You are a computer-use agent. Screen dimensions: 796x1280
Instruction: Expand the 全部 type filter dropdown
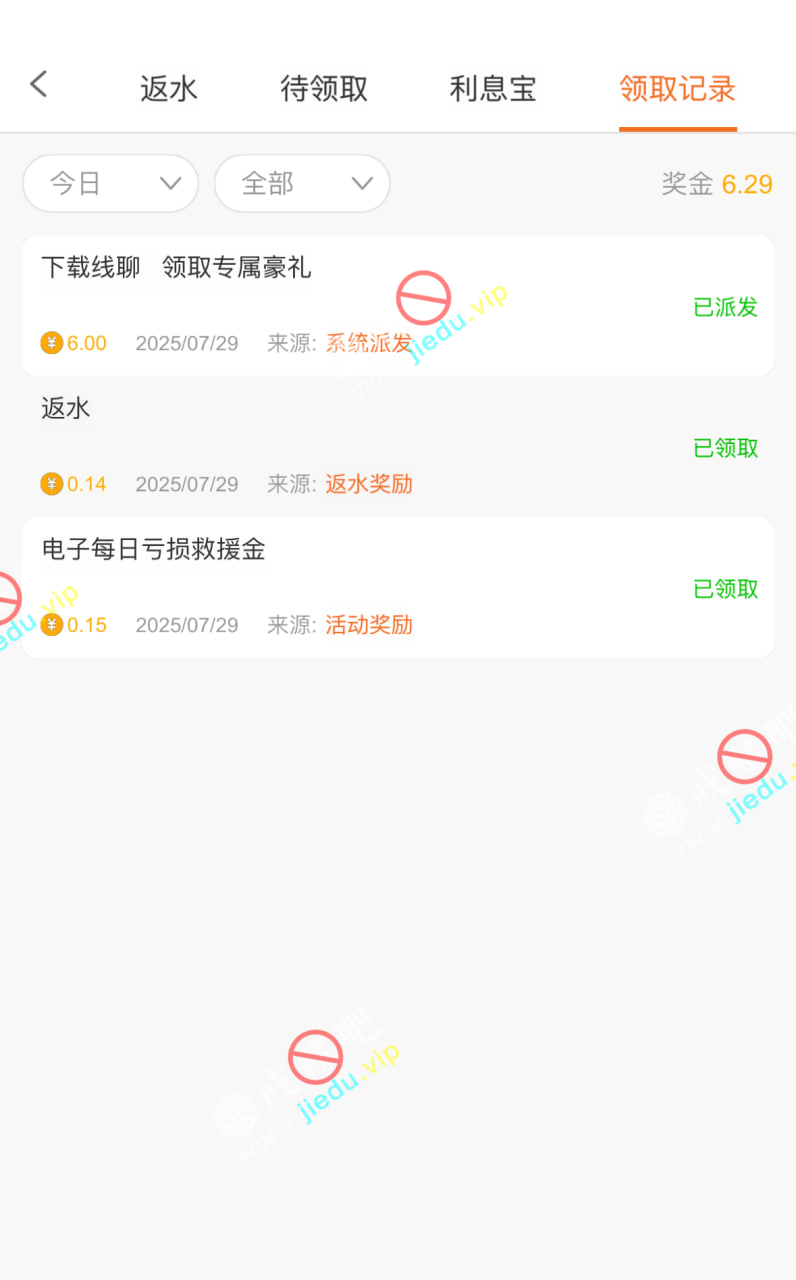pos(302,183)
